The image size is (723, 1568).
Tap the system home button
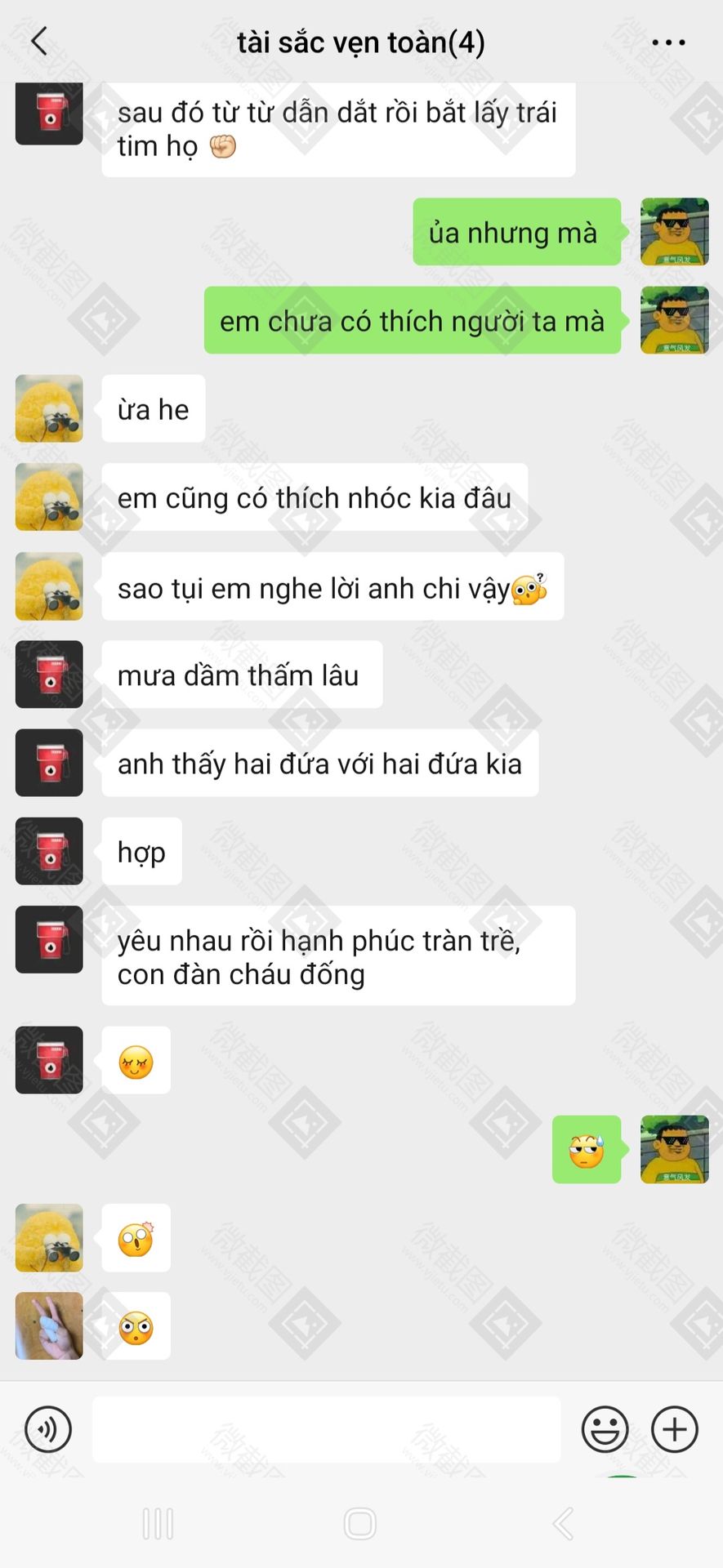[360, 1523]
